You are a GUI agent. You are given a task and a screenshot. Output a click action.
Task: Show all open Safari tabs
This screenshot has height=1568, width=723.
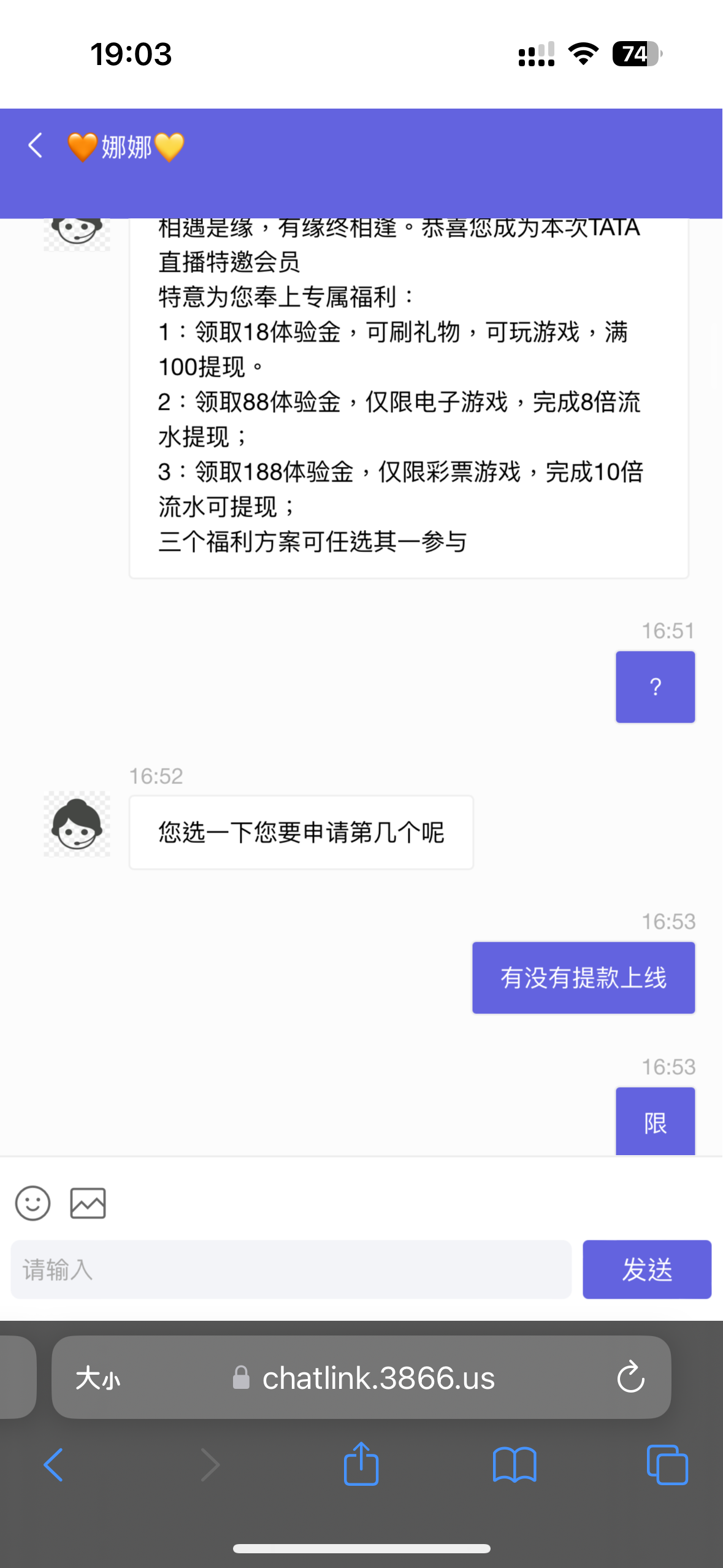coord(667,1465)
